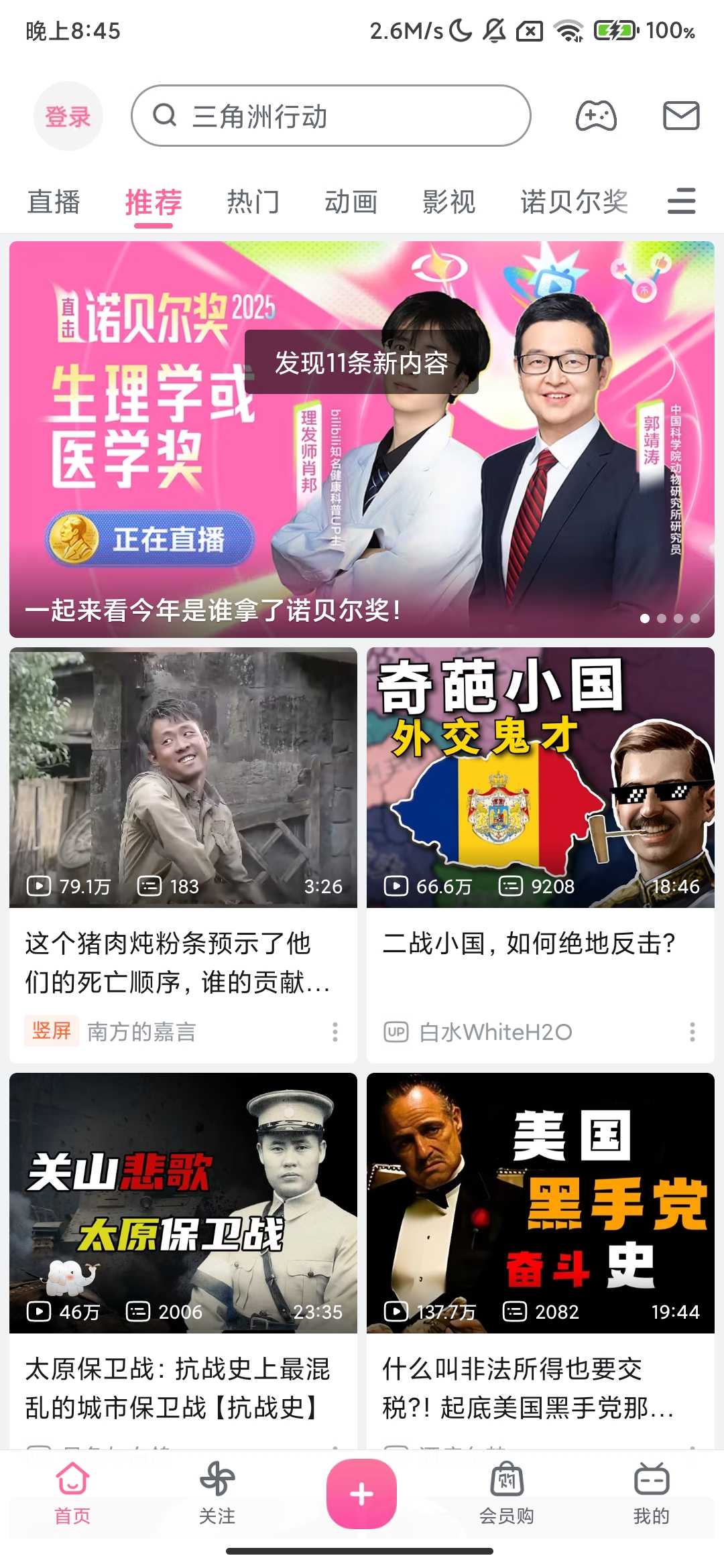
Task: Play the 猪肉炖粉条 video by 南方的嘉言
Action: tap(183, 777)
